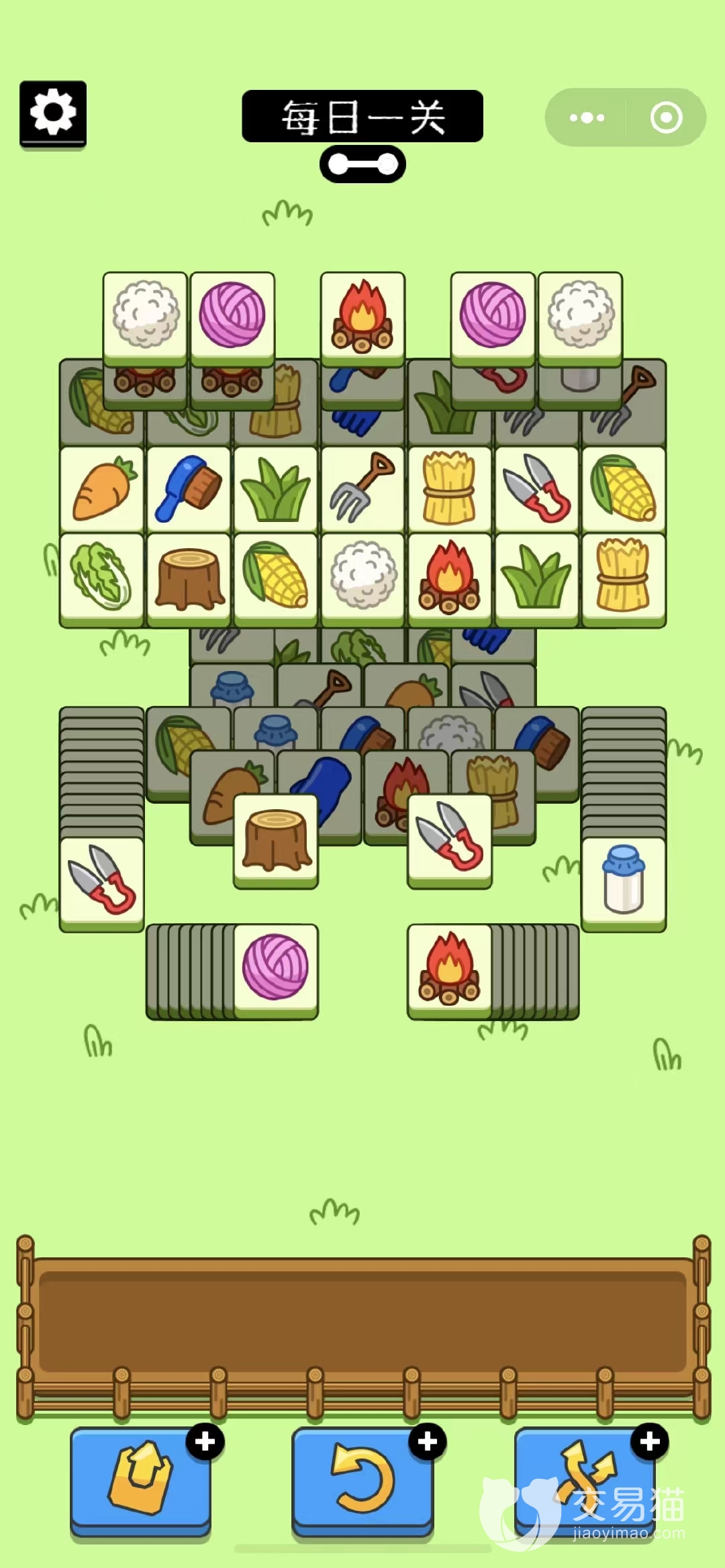
Task: Use the move-out tiles power-up
Action: coord(140,1478)
